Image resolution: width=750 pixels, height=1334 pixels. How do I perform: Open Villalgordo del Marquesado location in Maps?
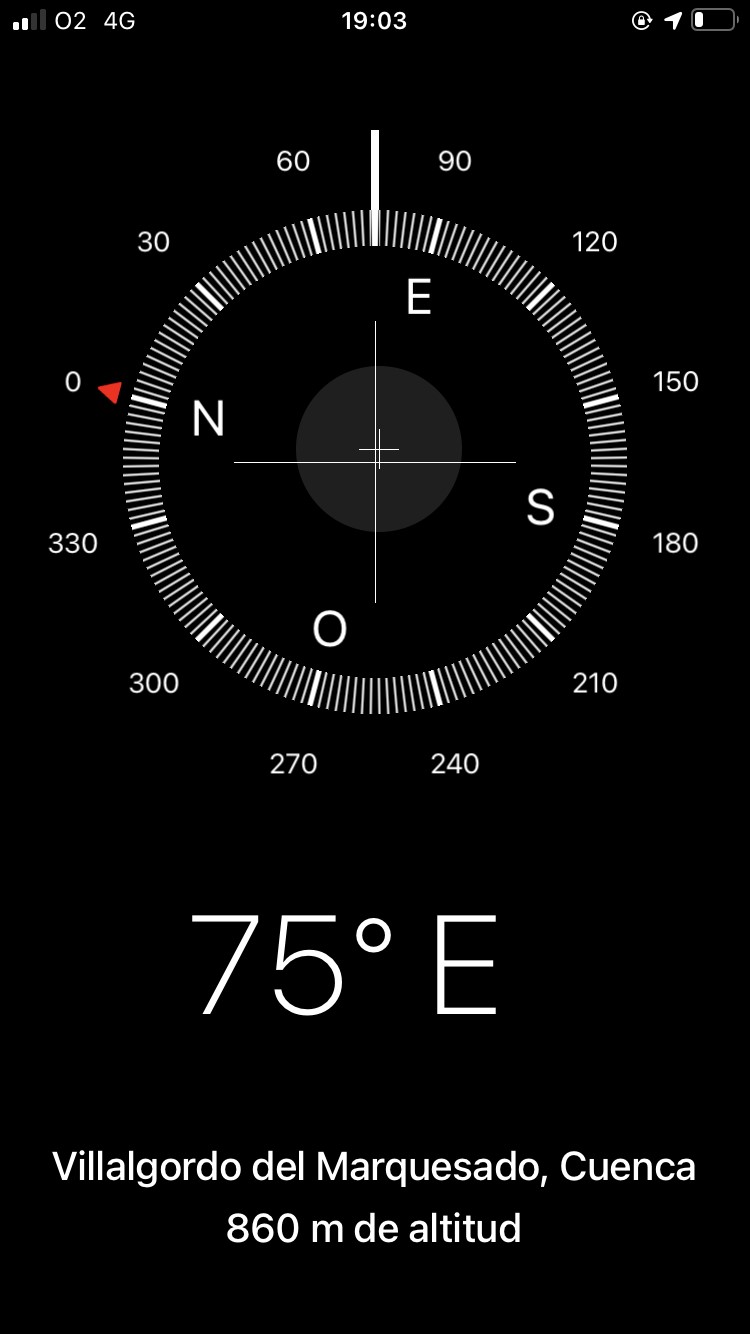coord(374,1166)
